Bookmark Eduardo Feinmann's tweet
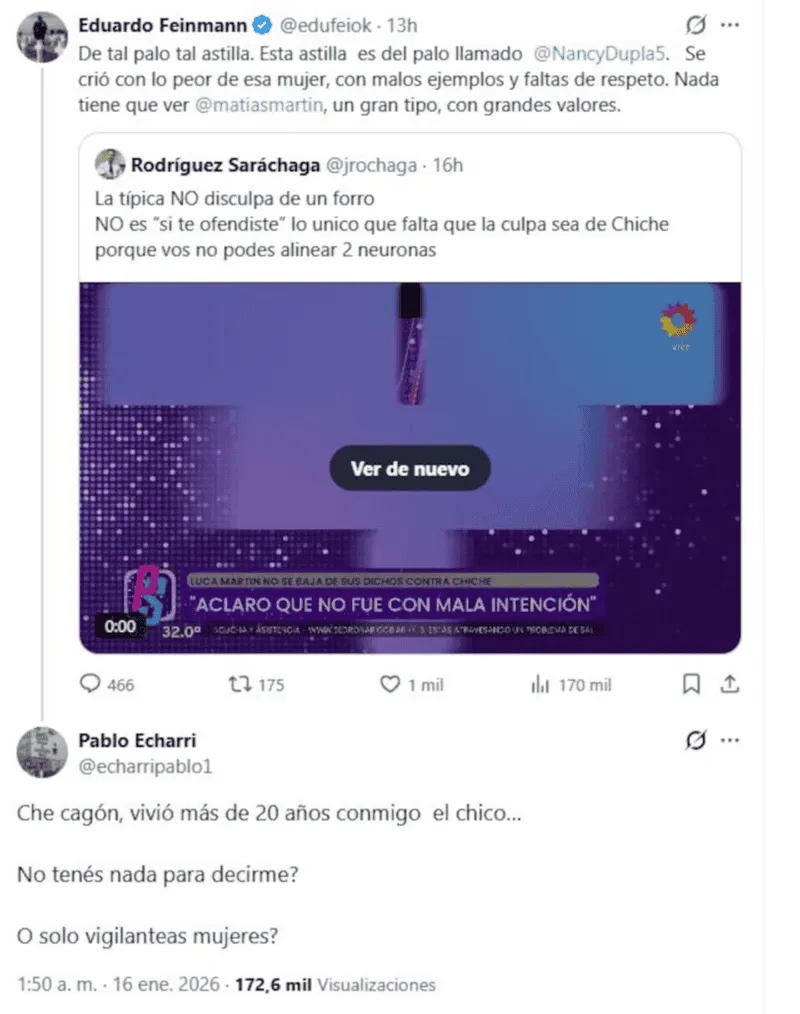800x1014 pixels. pyautogui.click(x=690, y=685)
